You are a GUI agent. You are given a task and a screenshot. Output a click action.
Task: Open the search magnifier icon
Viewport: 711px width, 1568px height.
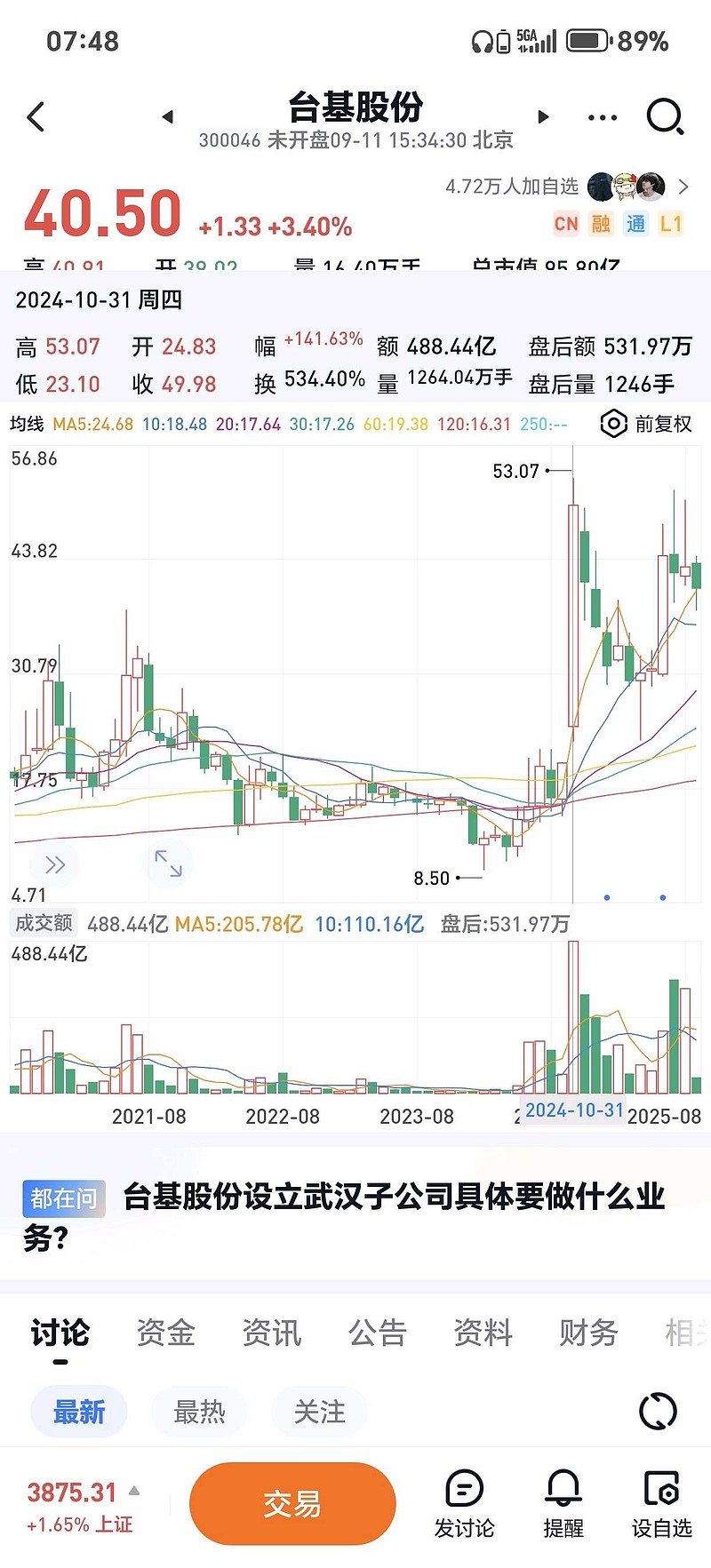point(665,116)
